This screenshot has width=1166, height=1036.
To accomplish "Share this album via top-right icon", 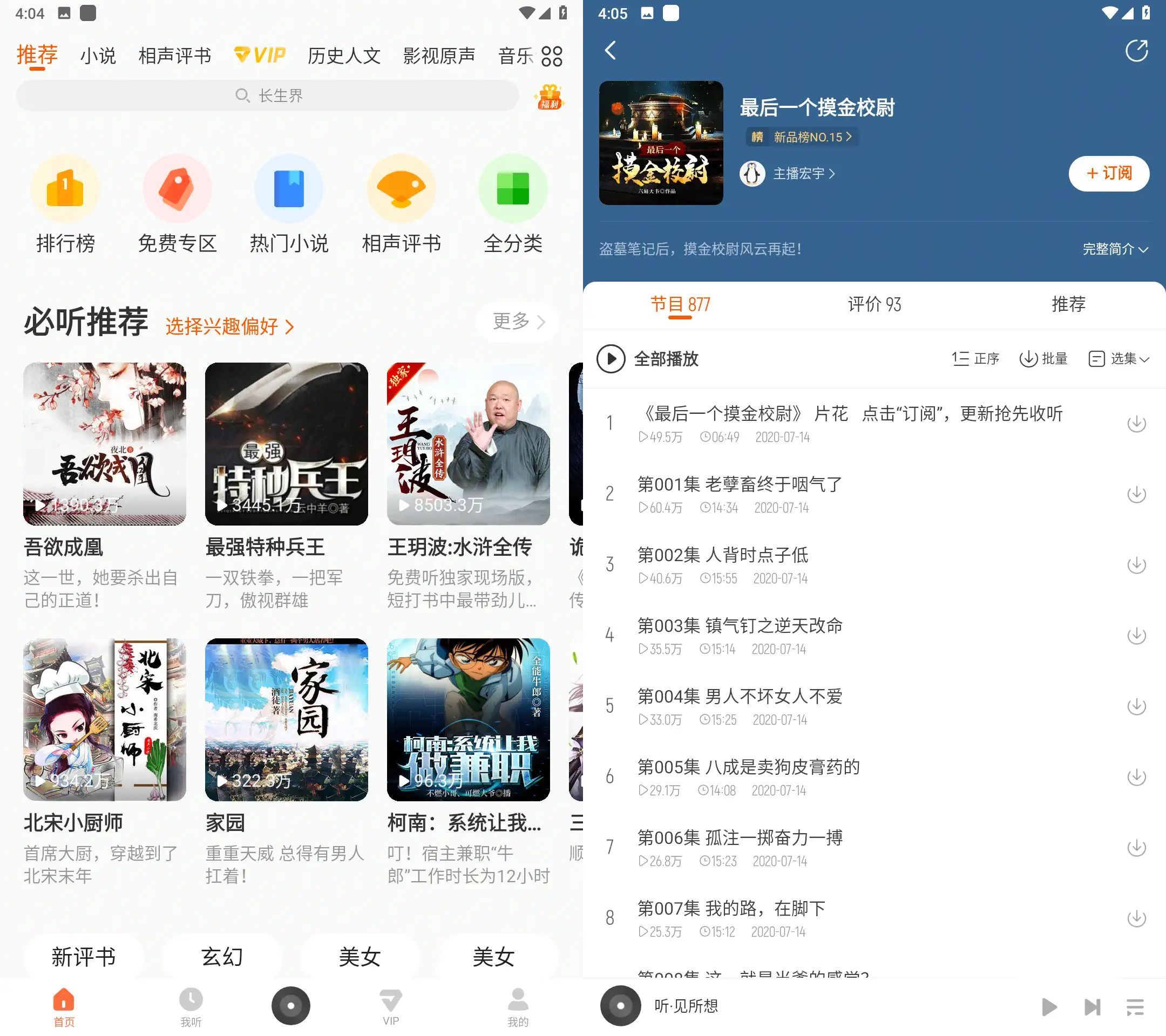I will coord(1136,50).
